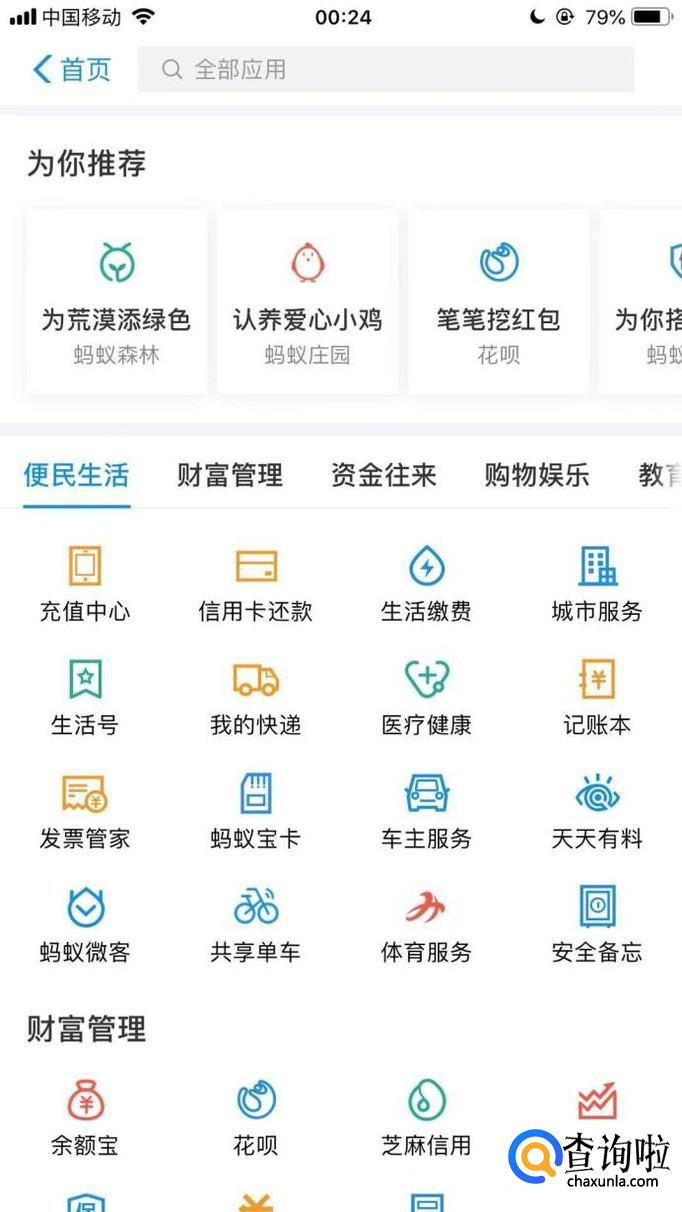Image resolution: width=682 pixels, height=1212 pixels.
Task: Go back to 首页
Action: click(x=70, y=70)
